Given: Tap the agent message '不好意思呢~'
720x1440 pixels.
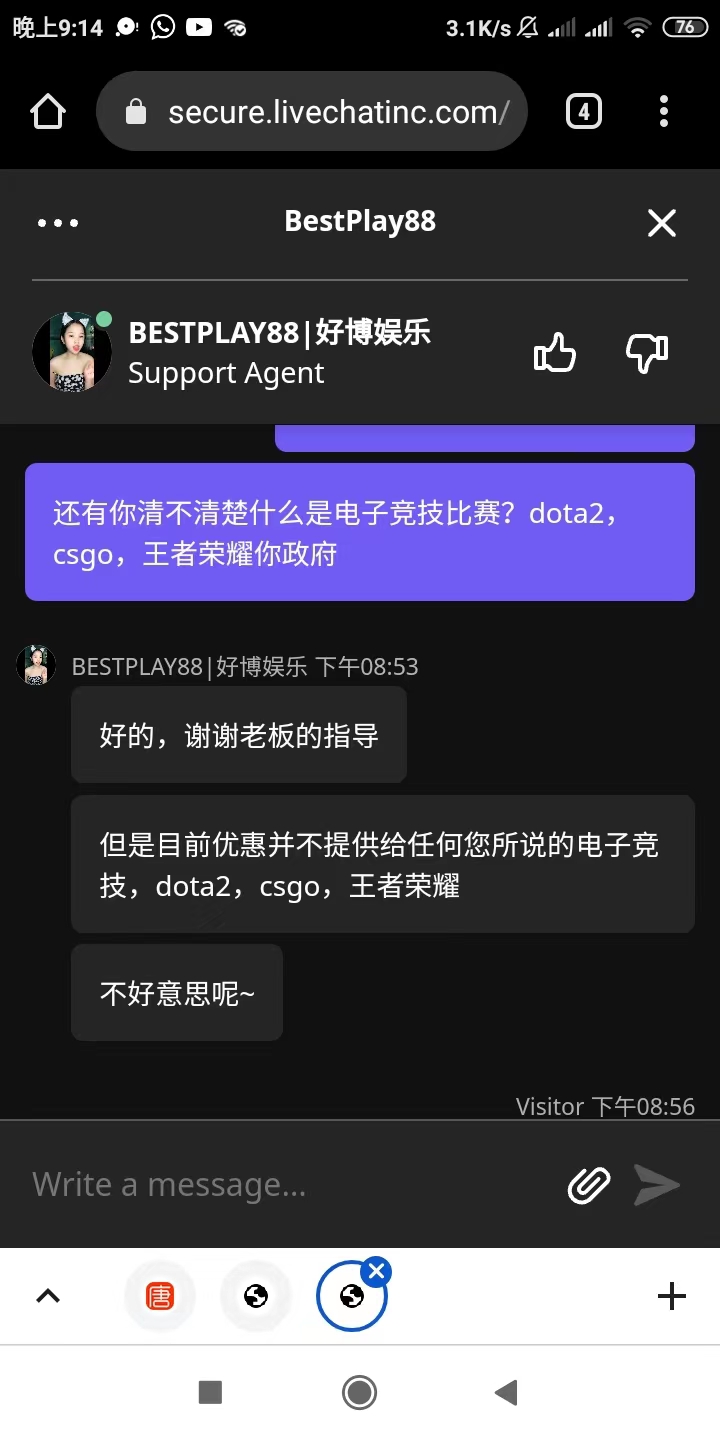Looking at the screenshot, I should 176,991.
